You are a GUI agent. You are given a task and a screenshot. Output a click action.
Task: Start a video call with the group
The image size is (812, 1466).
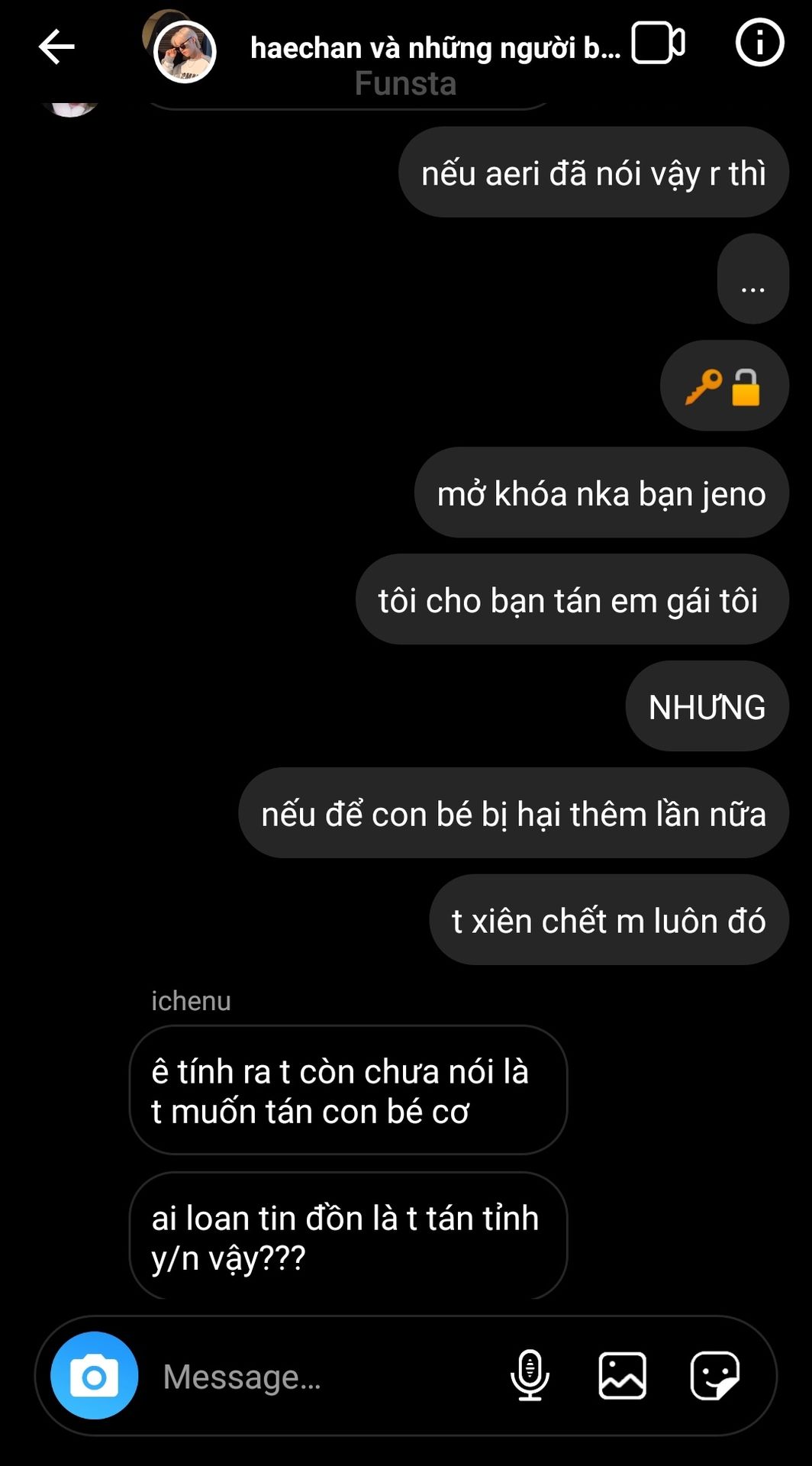pos(657,44)
